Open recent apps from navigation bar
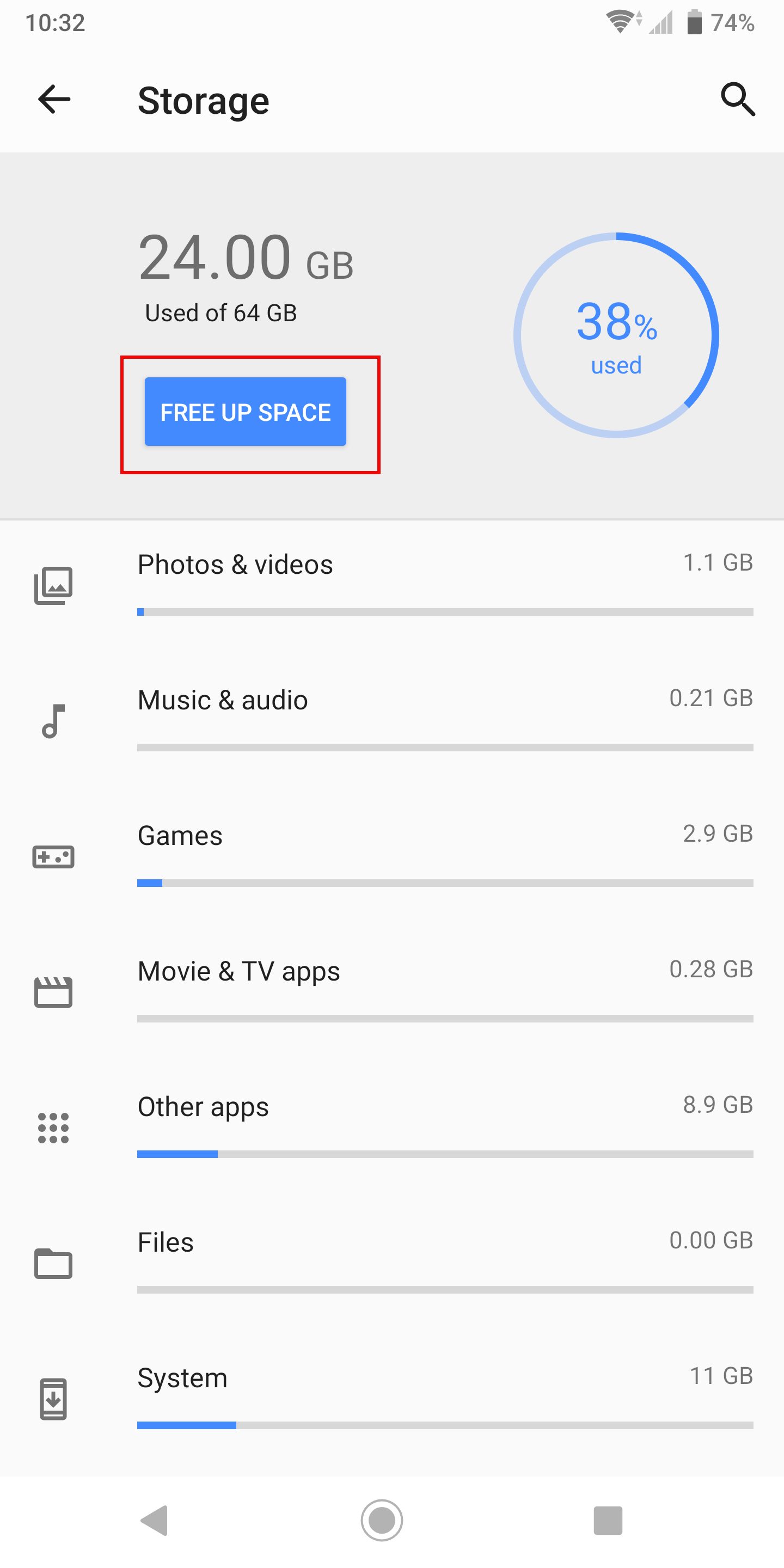The image size is (784, 1568). tap(608, 1521)
